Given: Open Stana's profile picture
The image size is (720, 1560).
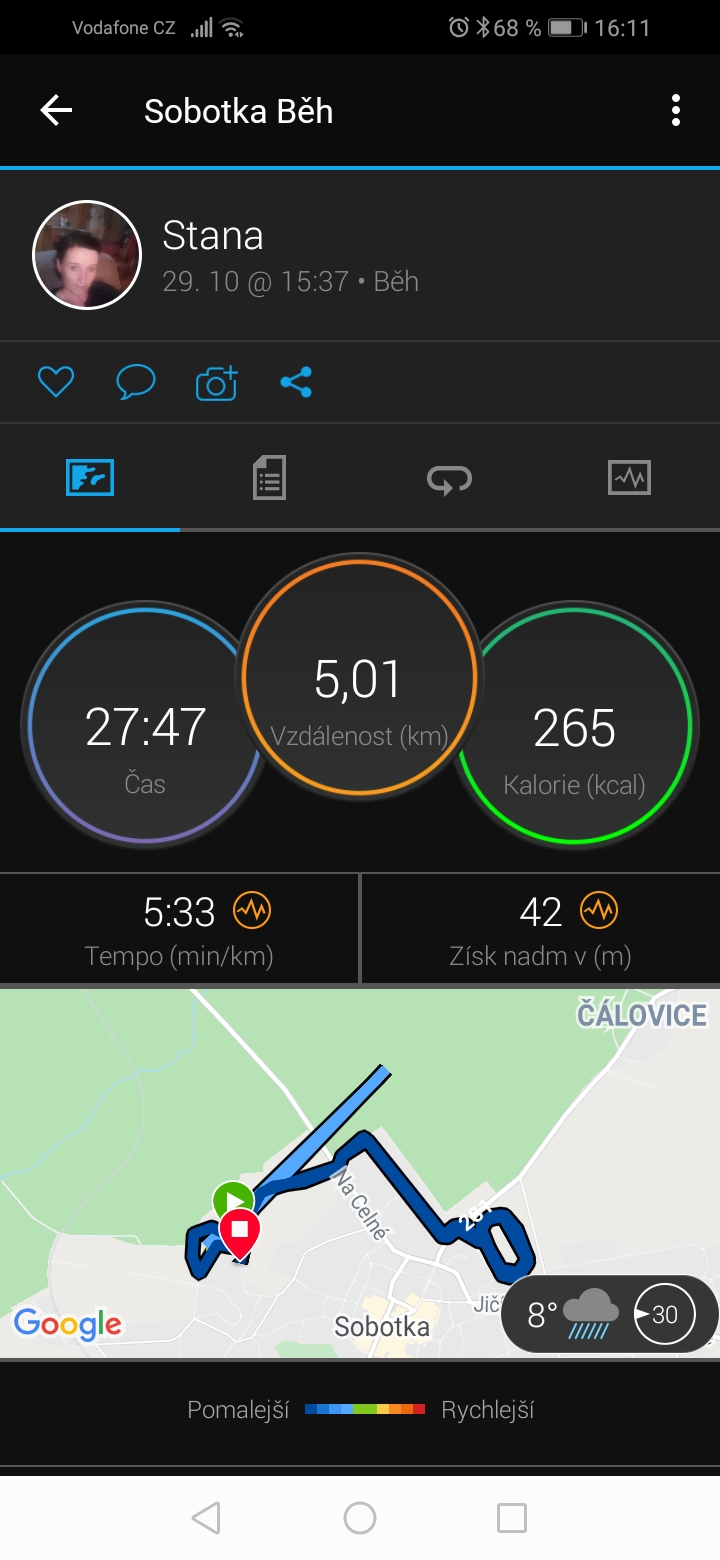Looking at the screenshot, I should [87, 255].
